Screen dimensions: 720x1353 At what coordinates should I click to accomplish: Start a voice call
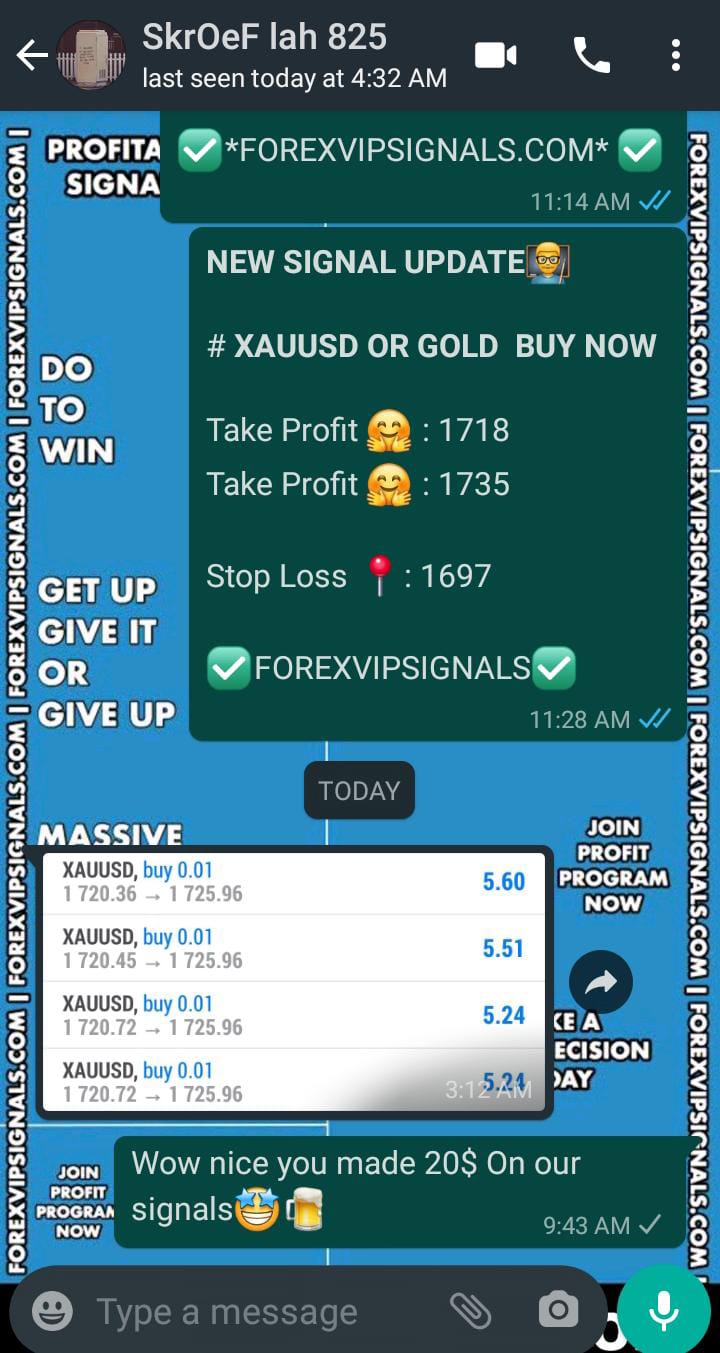[591, 55]
